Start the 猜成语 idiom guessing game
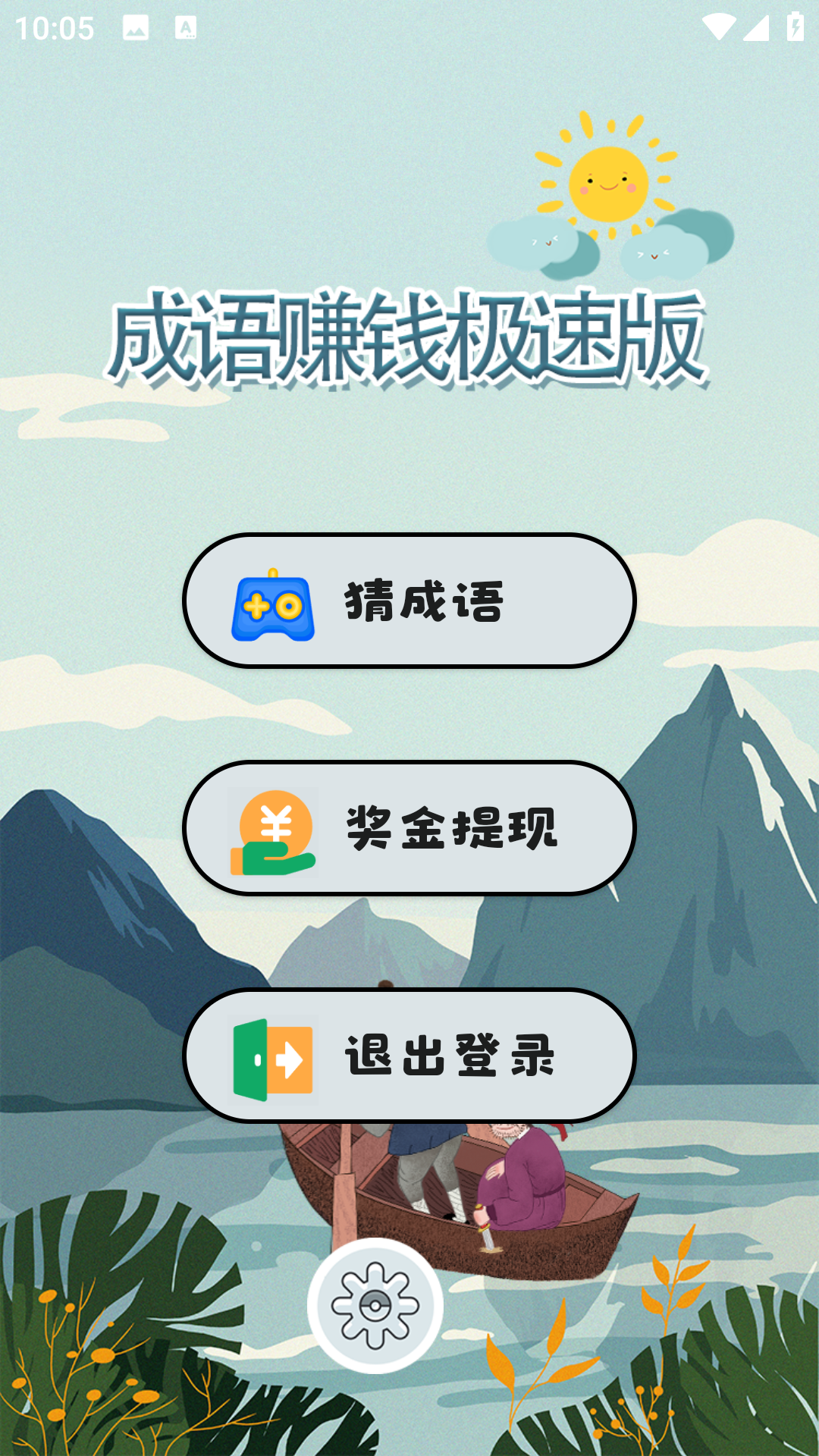 coord(409,601)
